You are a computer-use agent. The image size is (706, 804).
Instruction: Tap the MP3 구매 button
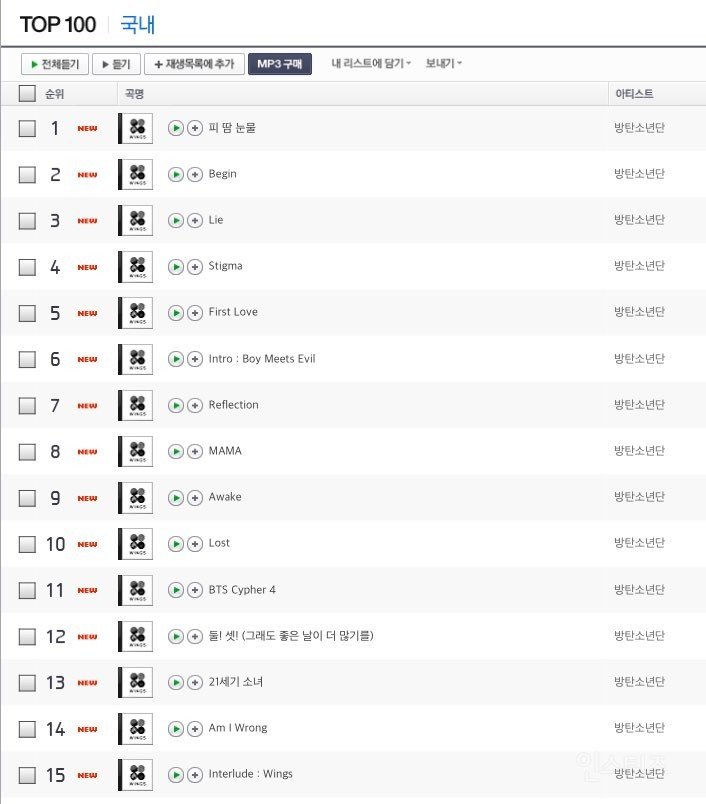tap(280, 64)
